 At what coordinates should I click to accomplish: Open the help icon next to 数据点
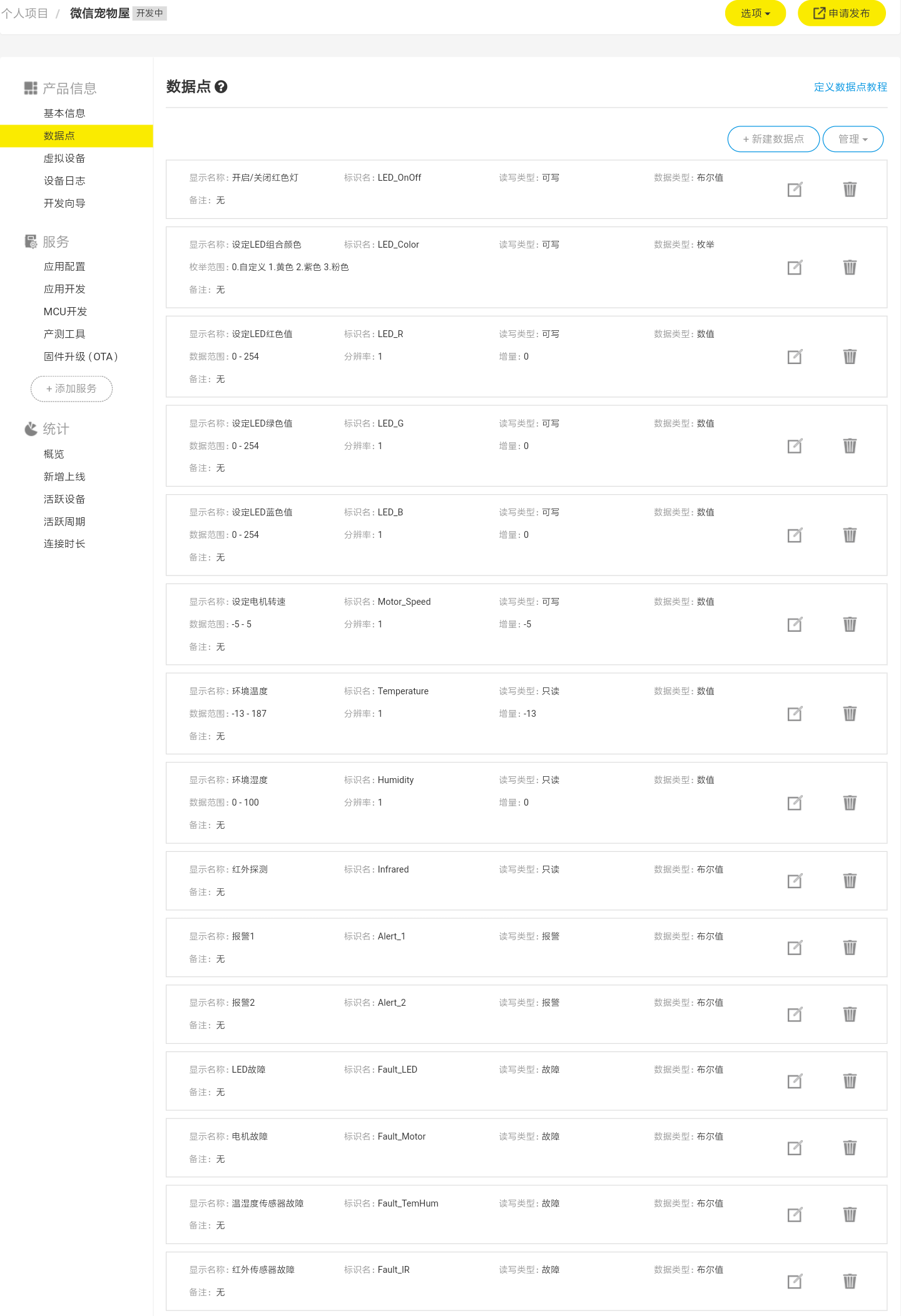[x=221, y=87]
